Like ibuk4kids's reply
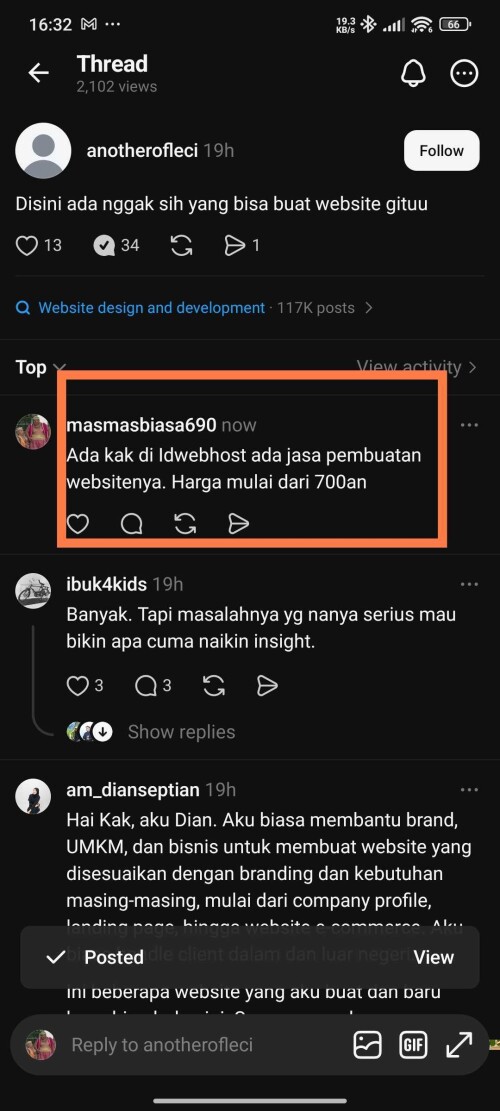The width and height of the screenshot is (500, 1111). pyautogui.click(x=77, y=686)
